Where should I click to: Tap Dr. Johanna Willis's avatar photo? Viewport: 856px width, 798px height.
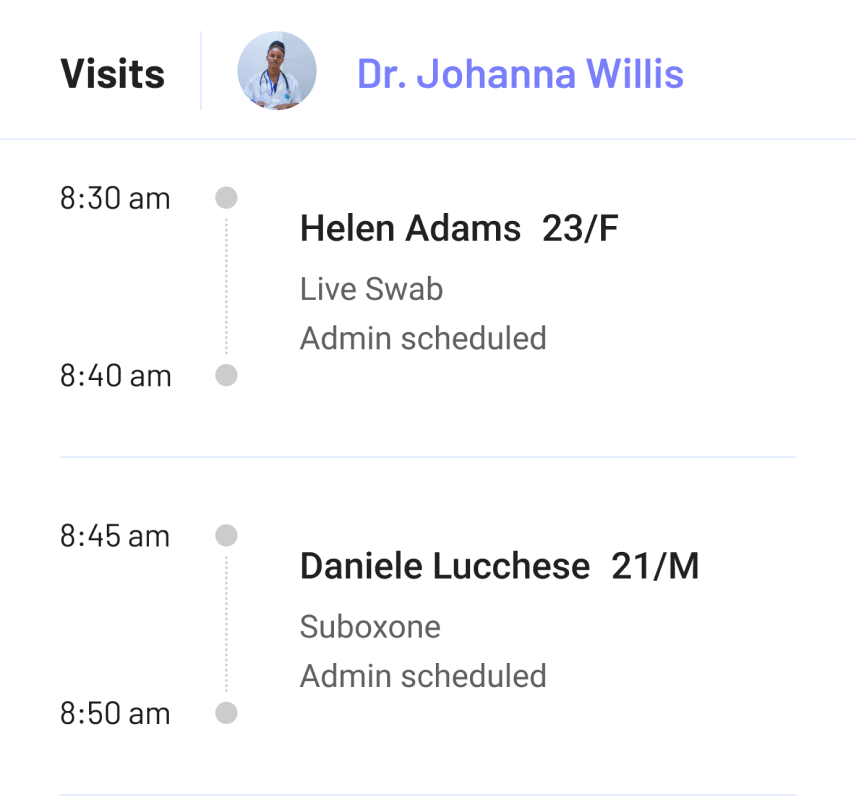[277, 71]
